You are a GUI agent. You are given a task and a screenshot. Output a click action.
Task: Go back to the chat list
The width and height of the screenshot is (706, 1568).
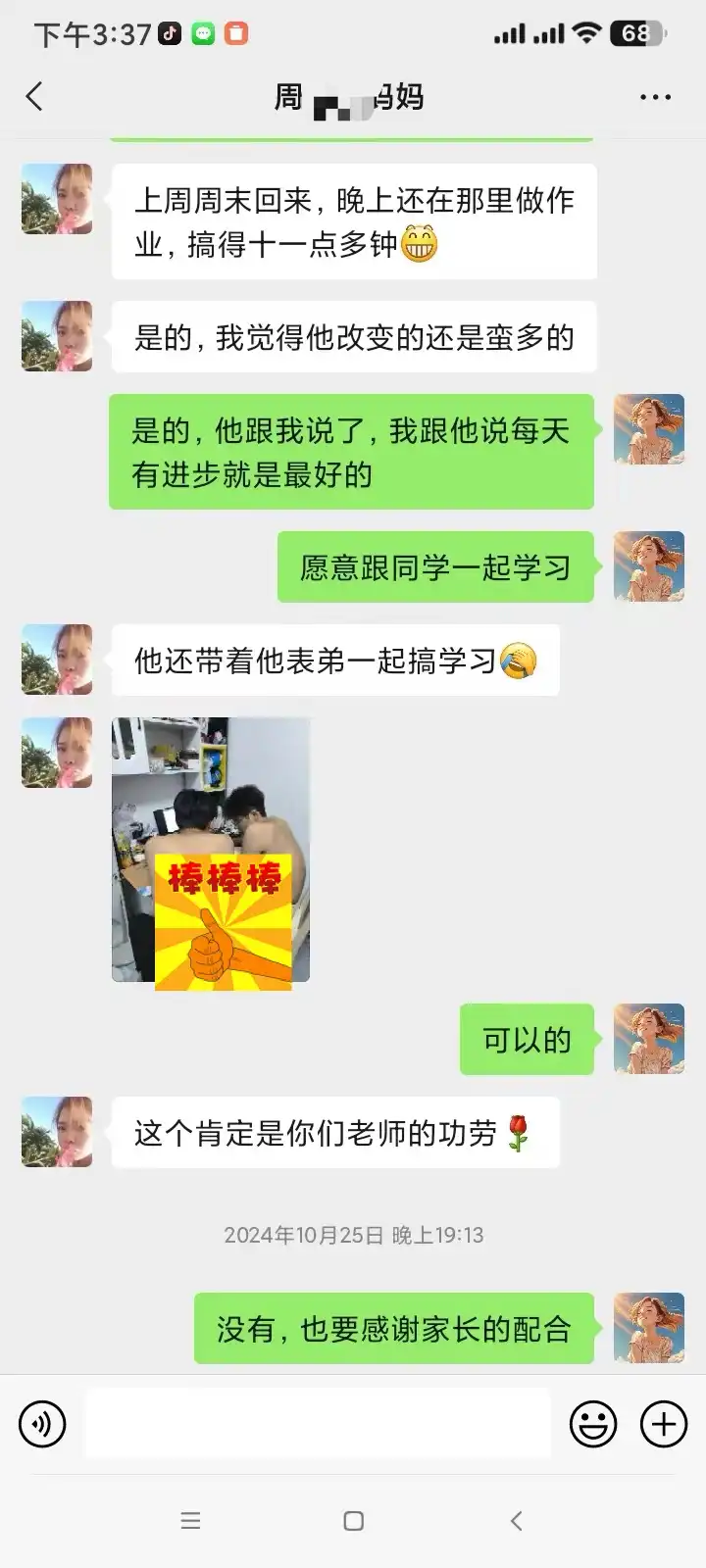pyautogui.click(x=35, y=97)
